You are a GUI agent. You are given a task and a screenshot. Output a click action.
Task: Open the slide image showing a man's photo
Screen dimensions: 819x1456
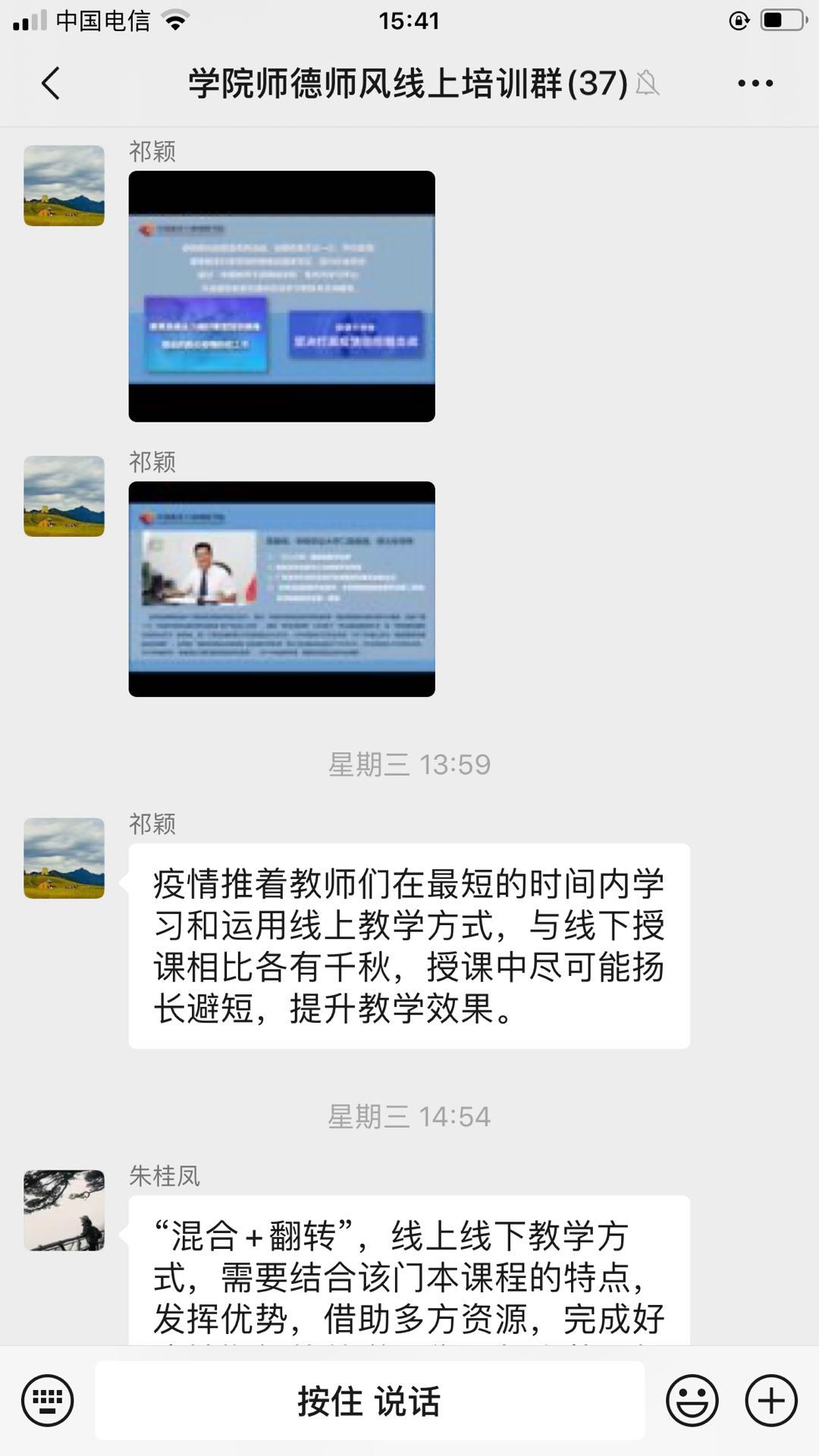282,589
